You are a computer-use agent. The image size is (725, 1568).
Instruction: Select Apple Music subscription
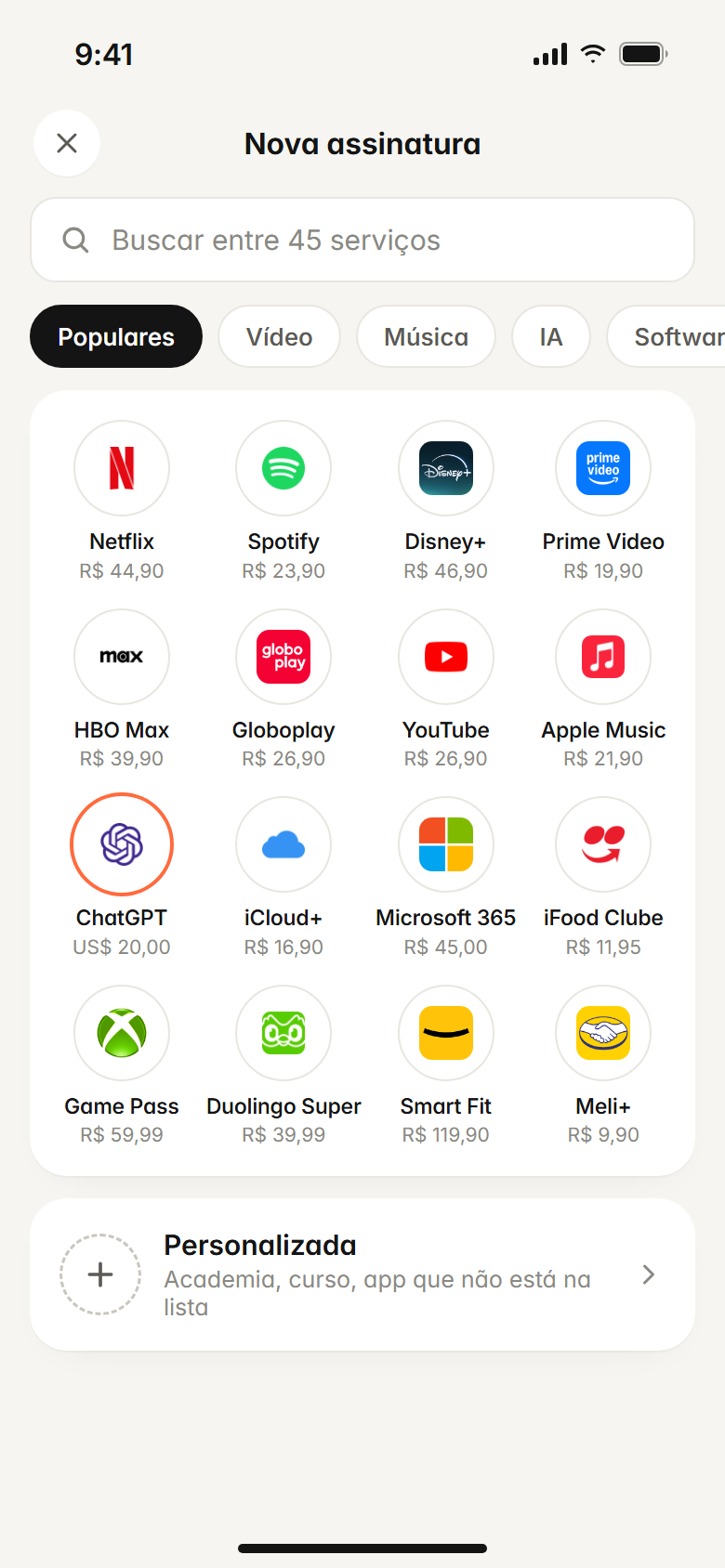[603, 689]
